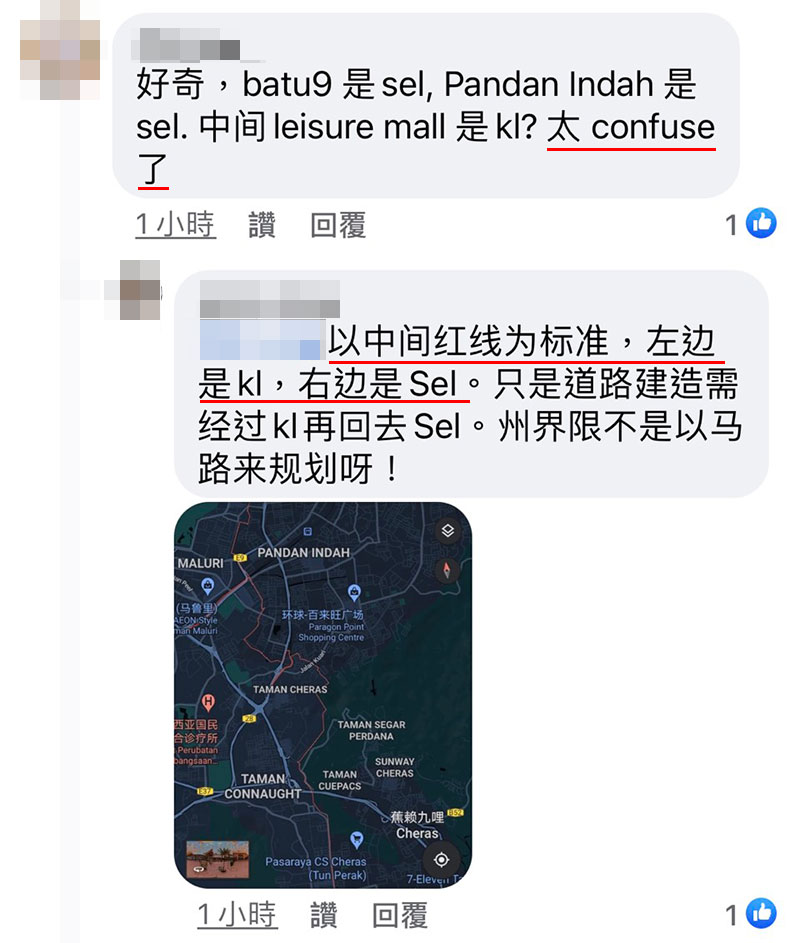
Task: Open the timestamp under the batu9 comment
Action: pos(176,226)
